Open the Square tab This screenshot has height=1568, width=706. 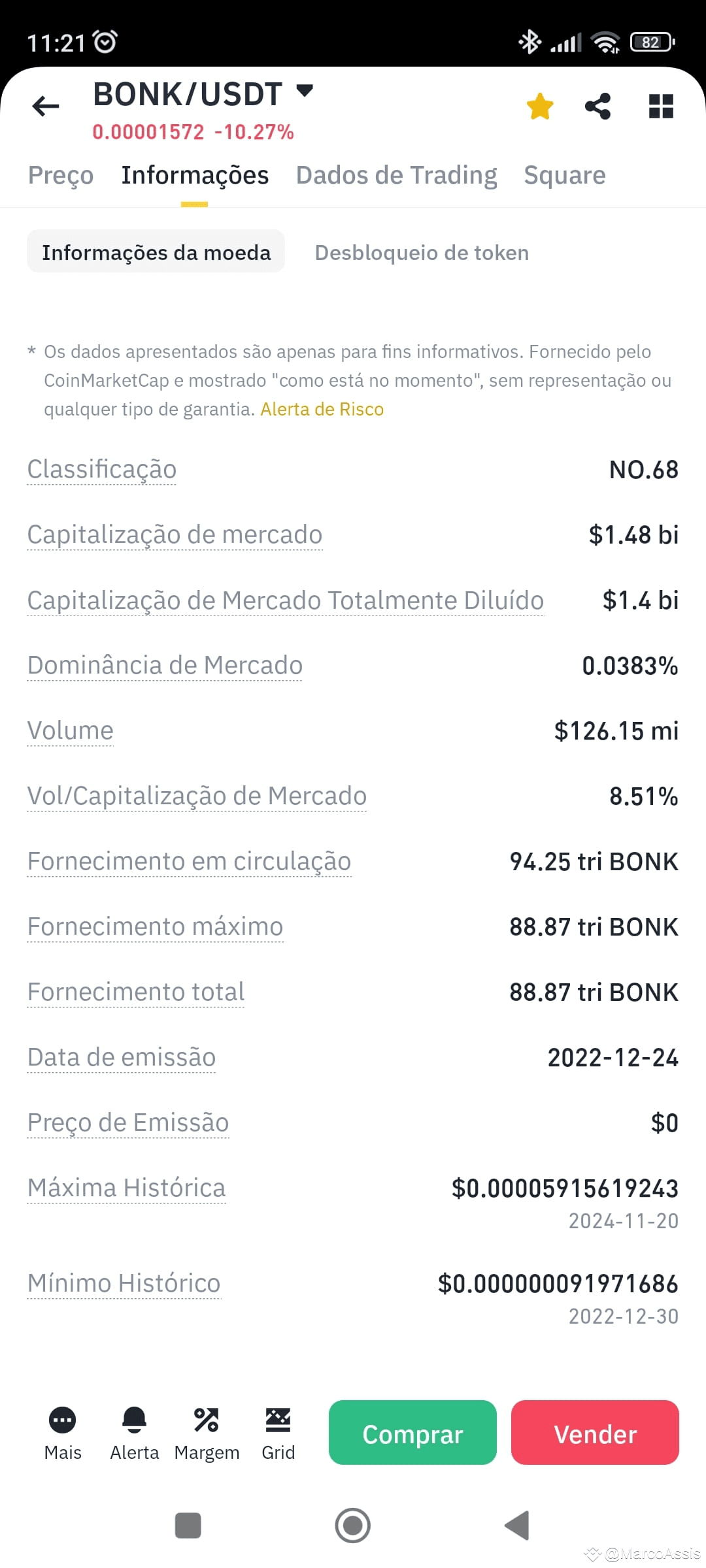(x=564, y=174)
